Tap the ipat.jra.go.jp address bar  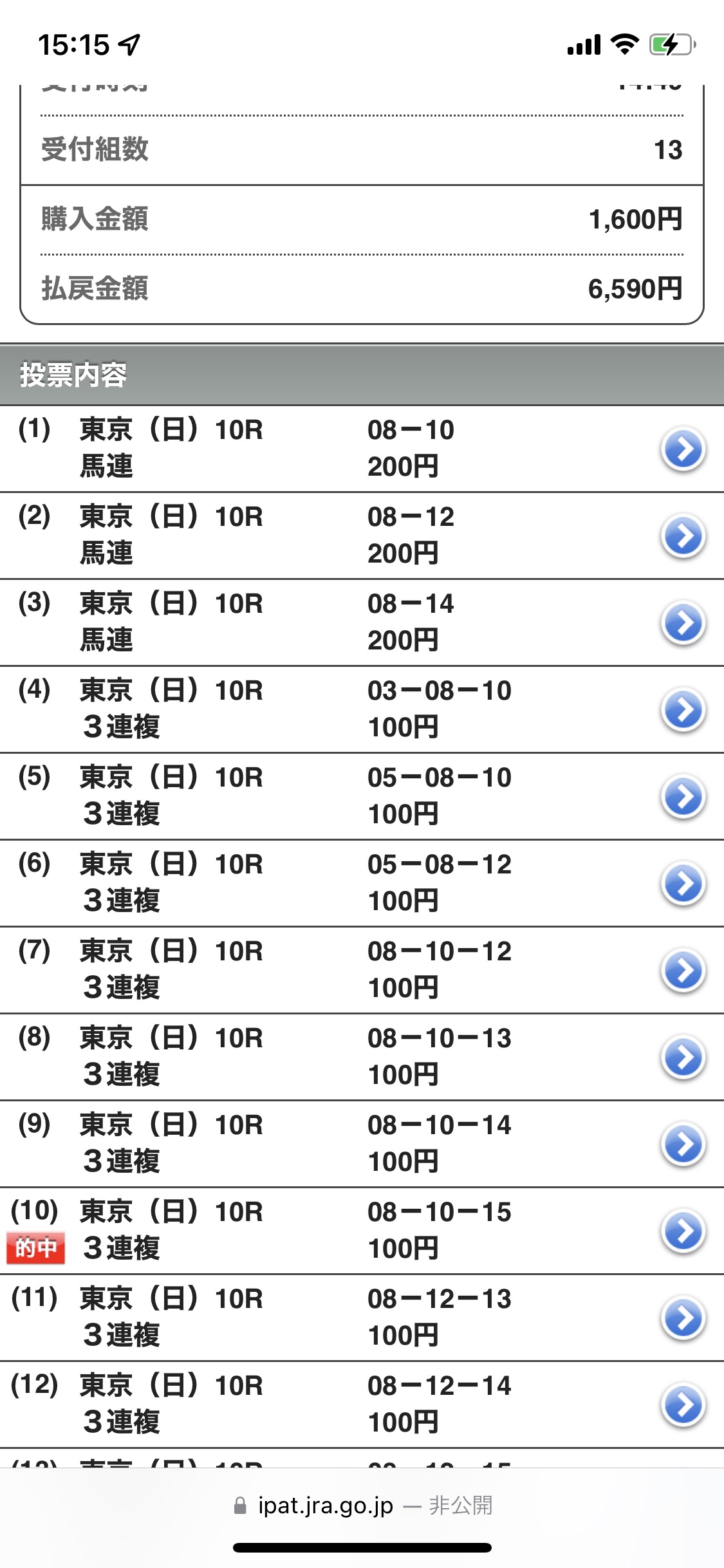[362, 1506]
